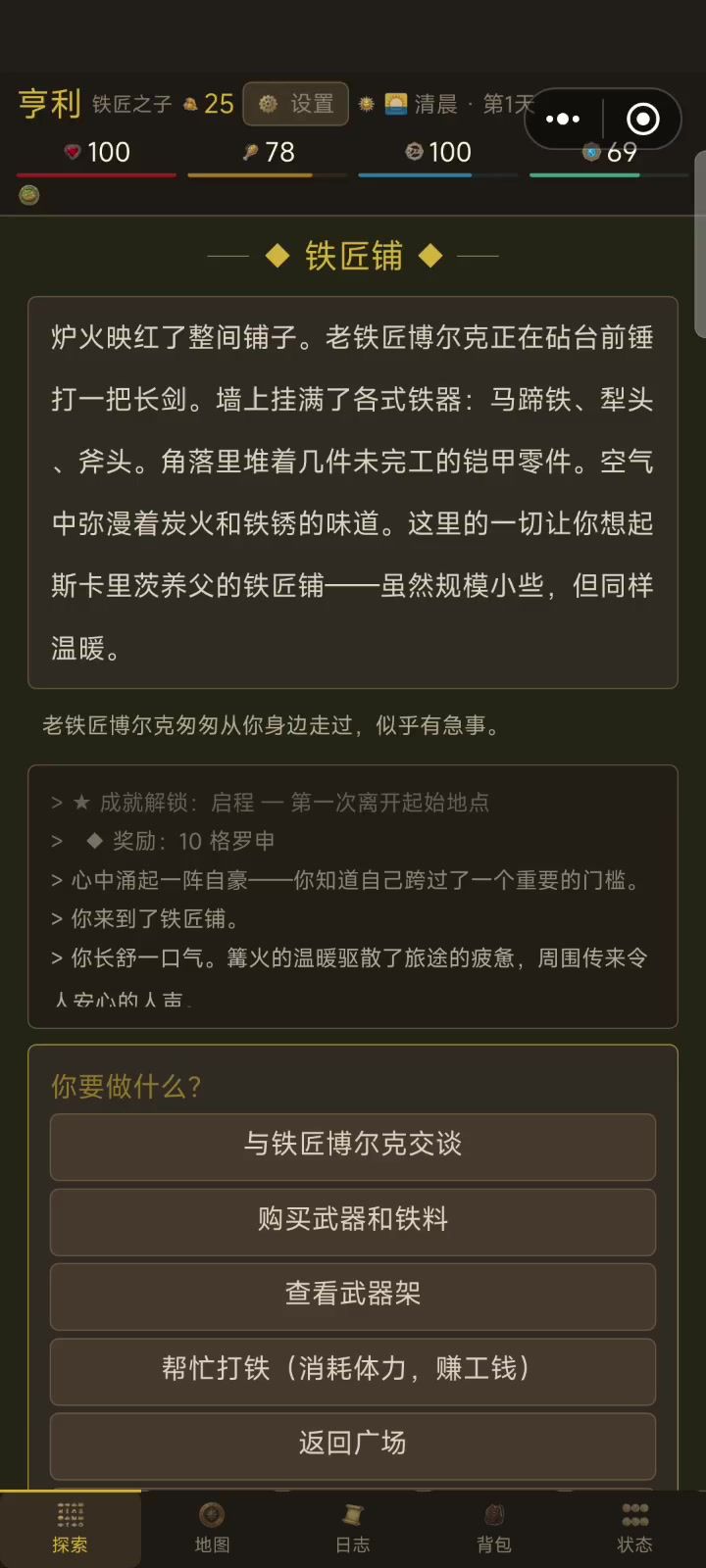This screenshot has width=706, height=1568.
Task: Switch to the 日志 journal tab
Action: coord(353,1529)
